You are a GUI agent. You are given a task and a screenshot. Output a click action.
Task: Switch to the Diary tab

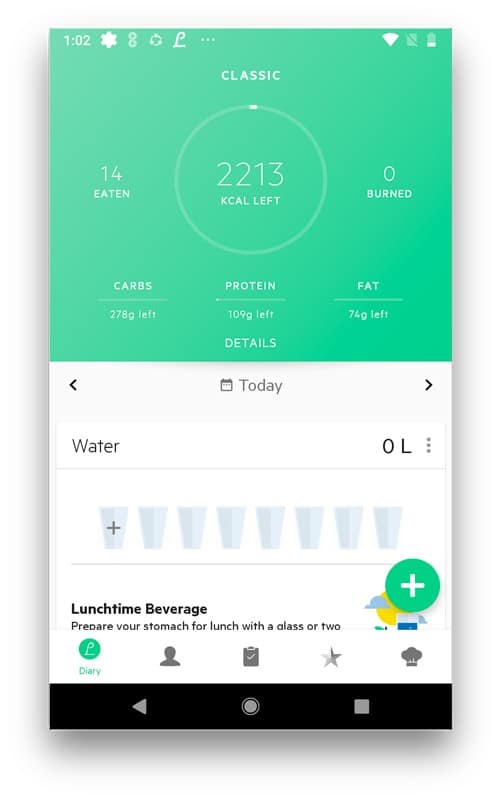[90, 656]
